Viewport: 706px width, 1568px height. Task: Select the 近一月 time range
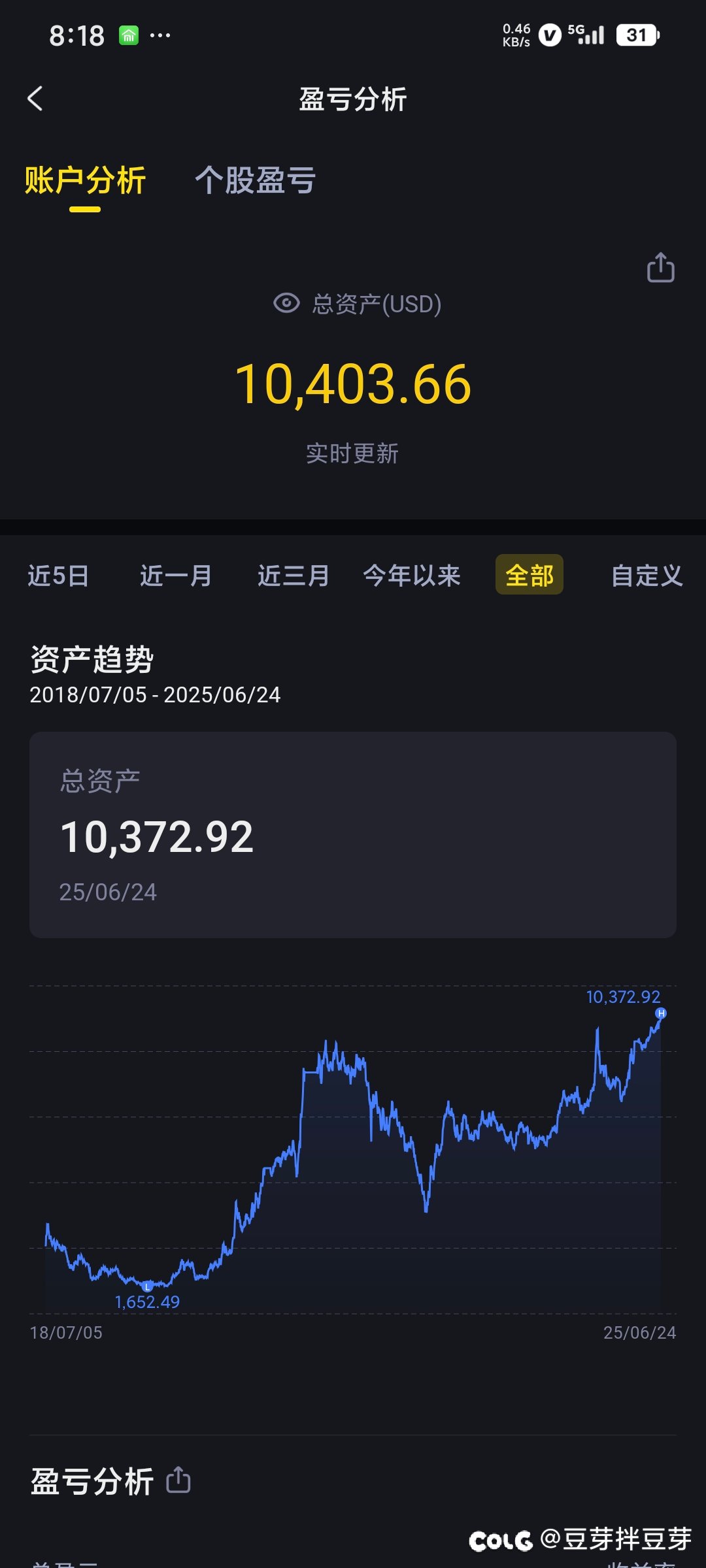click(176, 576)
